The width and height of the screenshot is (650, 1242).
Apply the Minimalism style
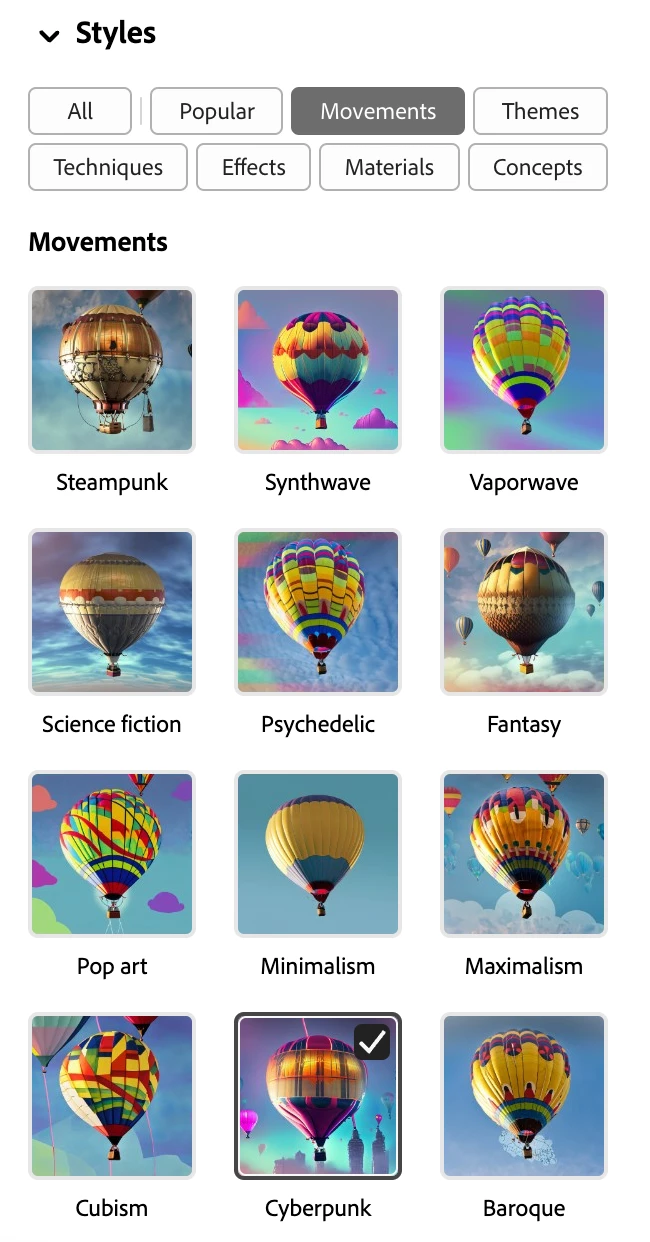(x=318, y=854)
